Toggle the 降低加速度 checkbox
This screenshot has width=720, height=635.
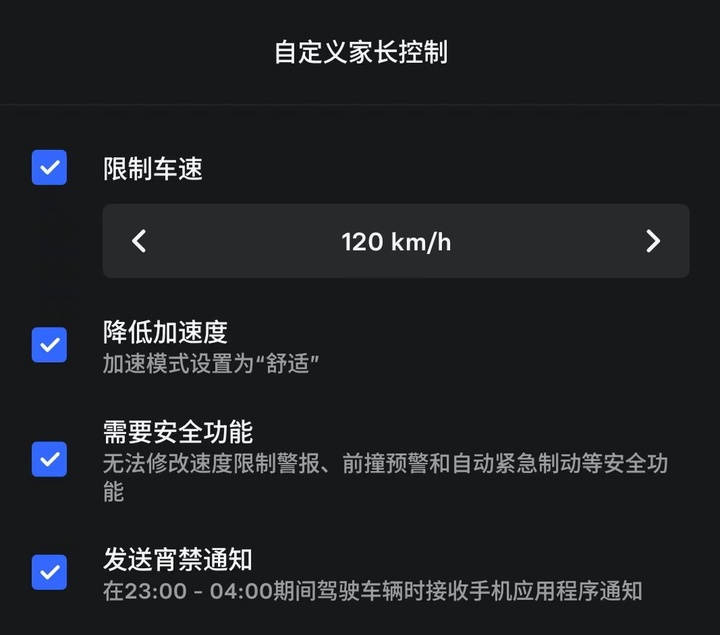coord(49,345)
